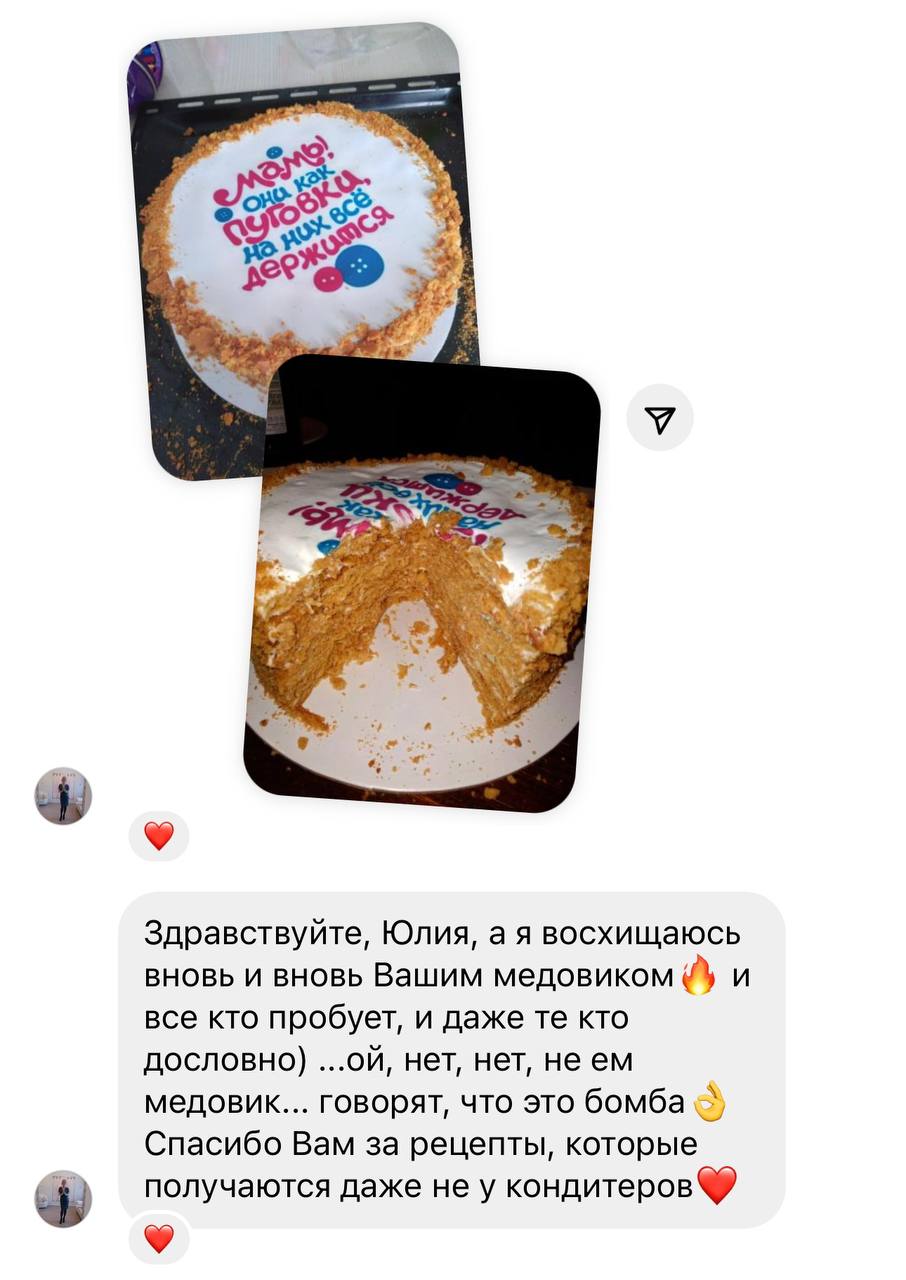Forward the shared cake photos
The image size is (906, 1280).
[659, 417]
